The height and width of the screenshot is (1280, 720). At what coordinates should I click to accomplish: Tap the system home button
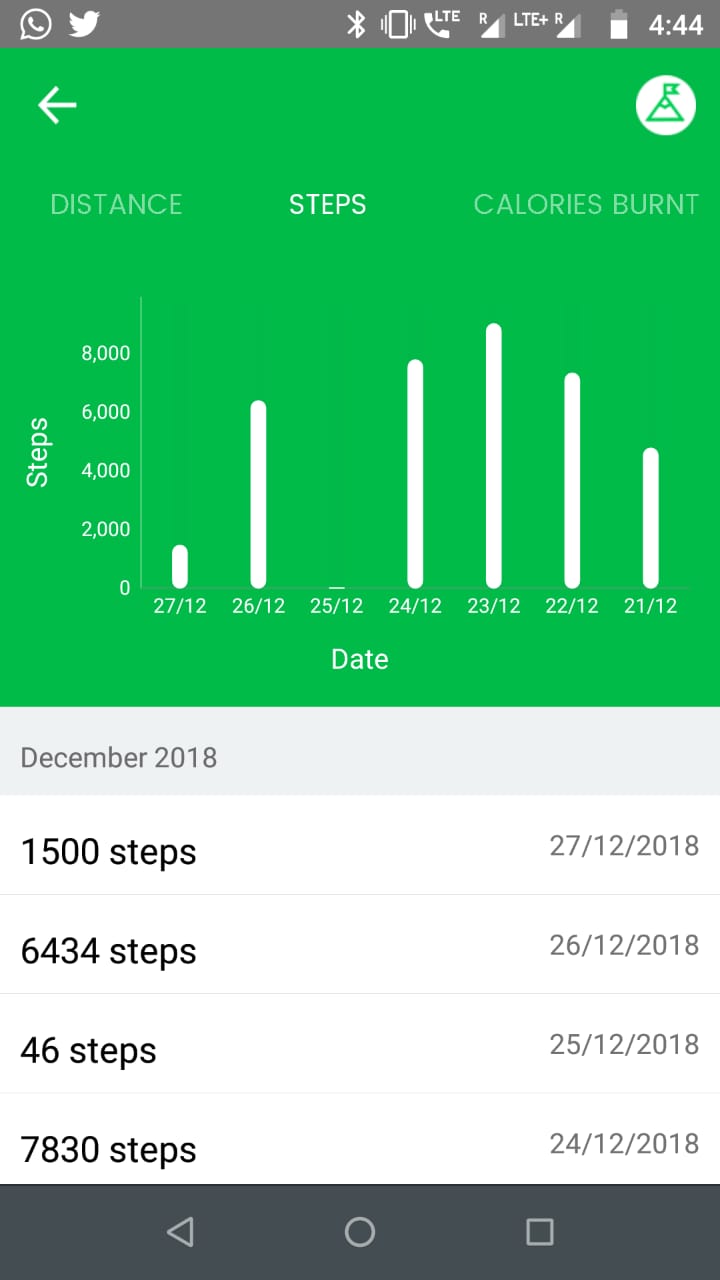coord(360,1232)
